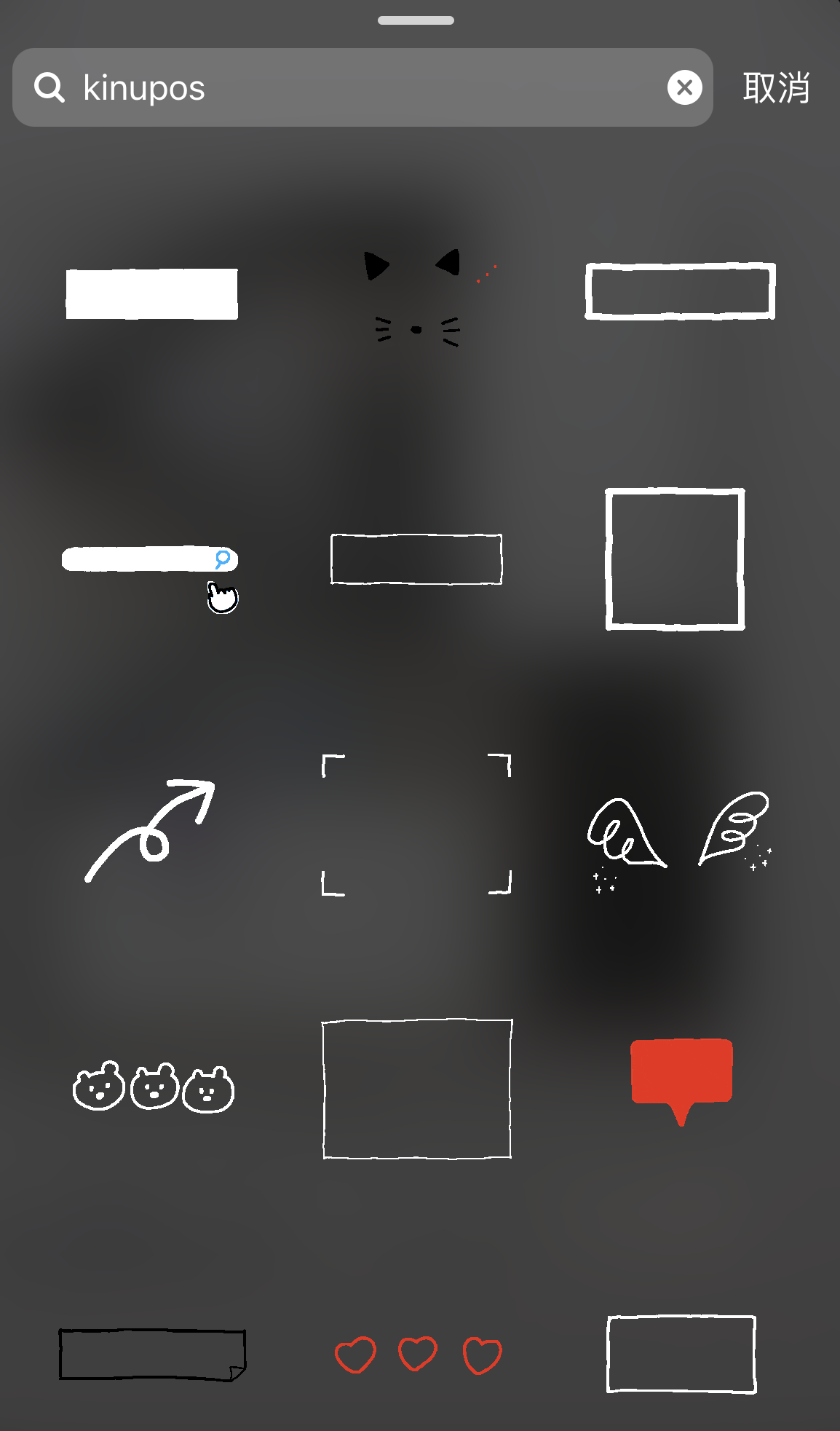The image size is (840, 1431).
Task: Clear the kinupos search text
Action: click(684, 87)
